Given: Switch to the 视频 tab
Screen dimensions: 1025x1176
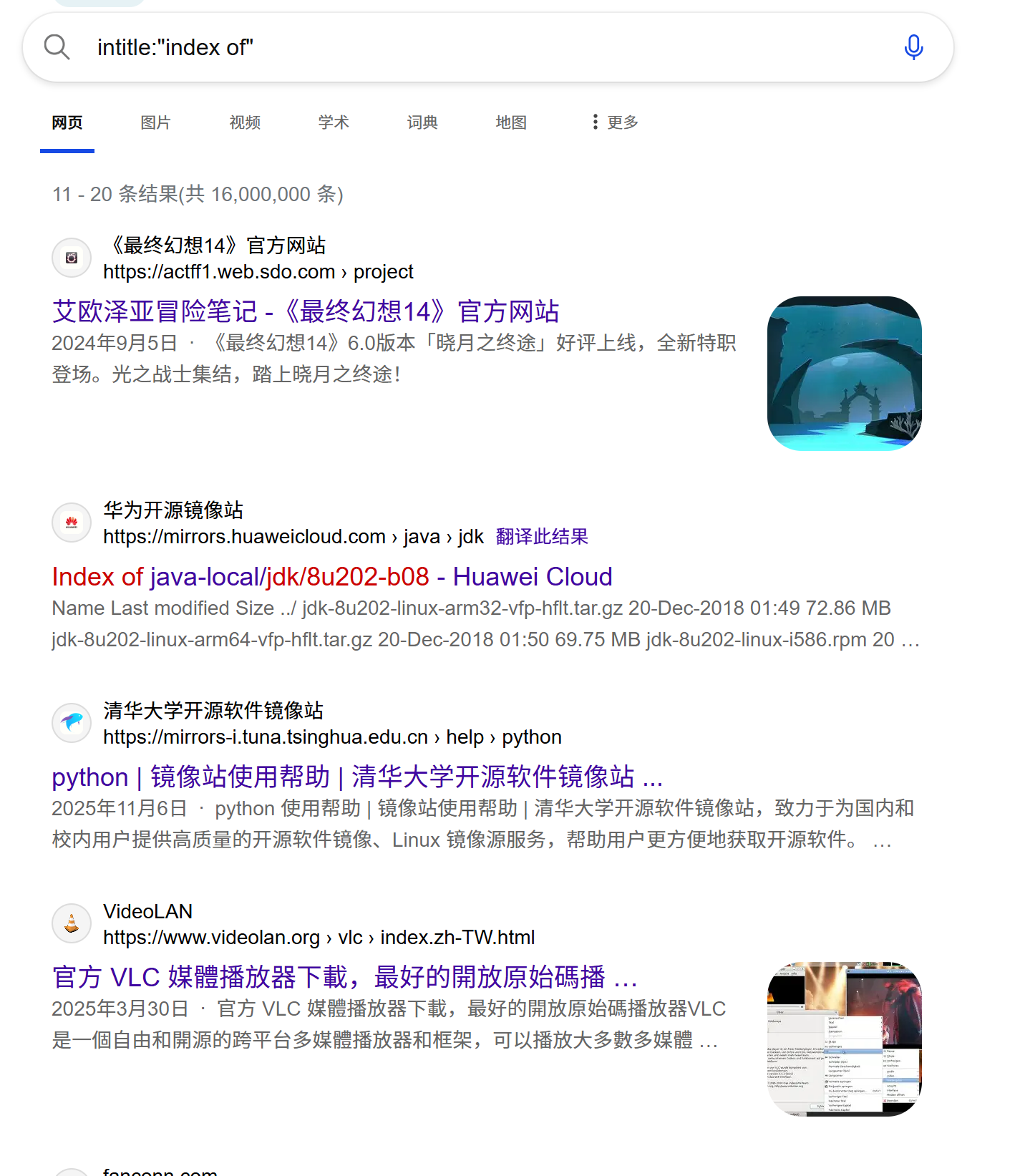Looking at the screenshot, I should tap(245, 122).
